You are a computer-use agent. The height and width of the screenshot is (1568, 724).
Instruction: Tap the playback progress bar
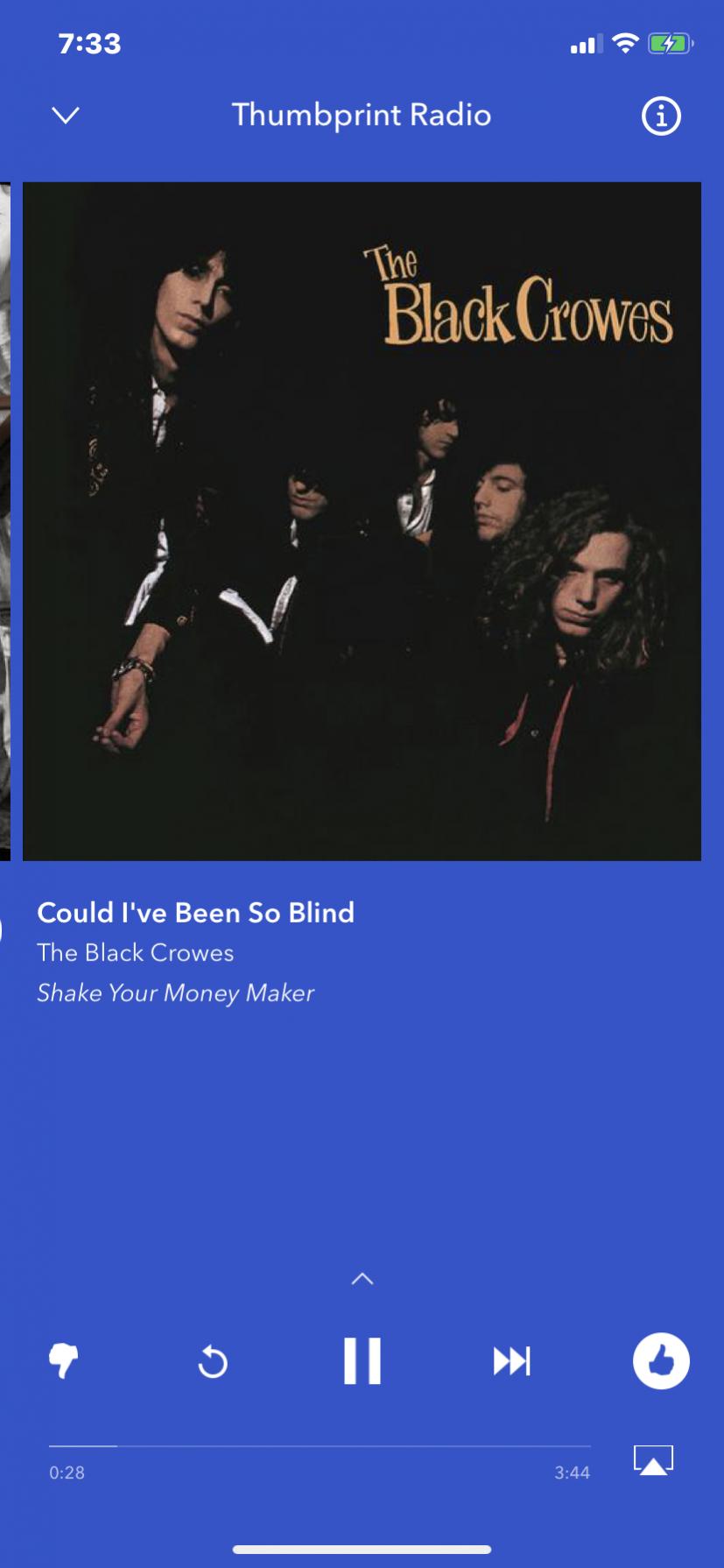tap(320, 1446)
